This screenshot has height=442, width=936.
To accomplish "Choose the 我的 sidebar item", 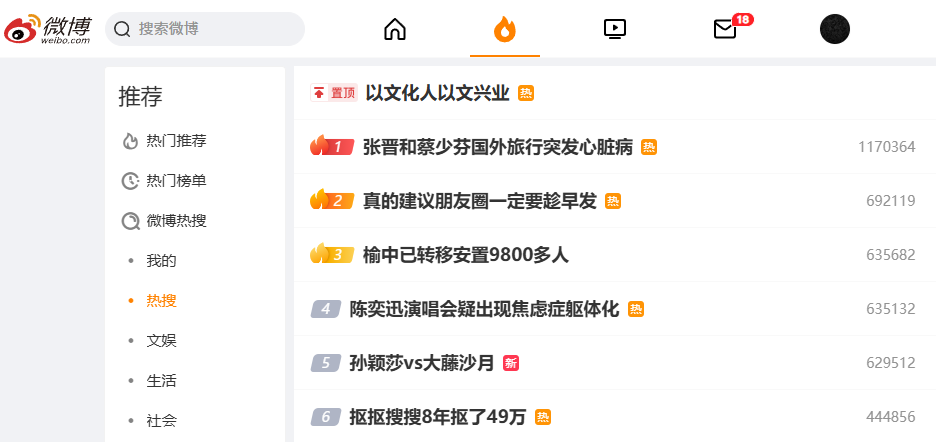I will tap(161, 261).
